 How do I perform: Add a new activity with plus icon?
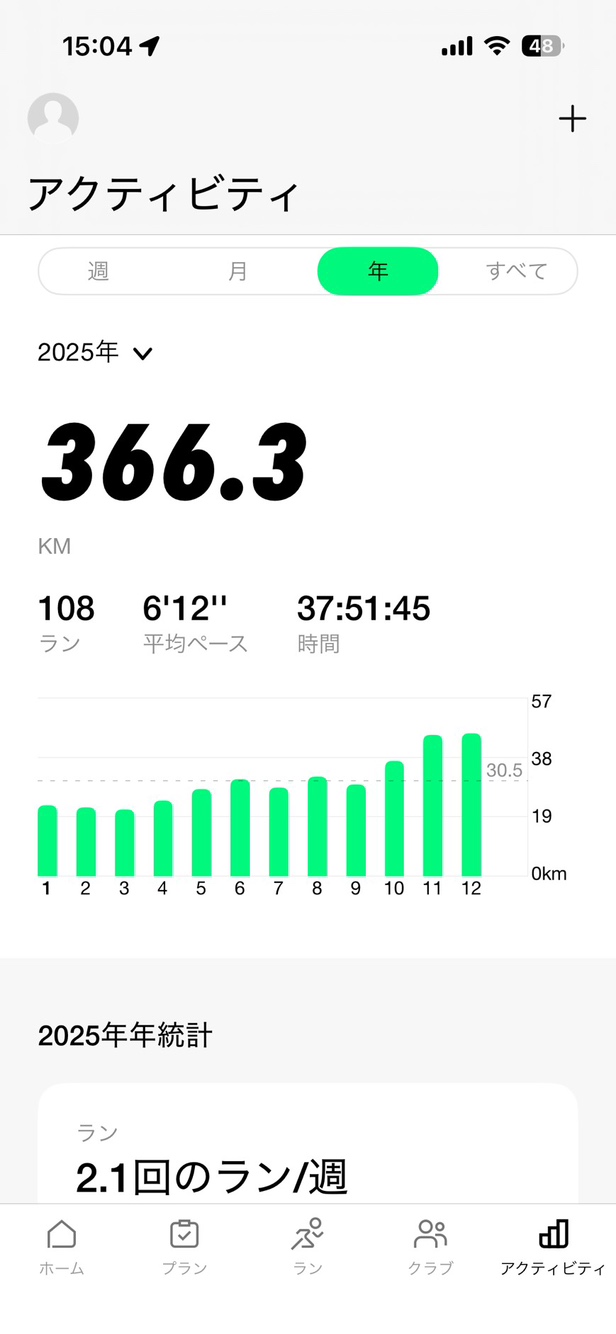tap(572, 120)
